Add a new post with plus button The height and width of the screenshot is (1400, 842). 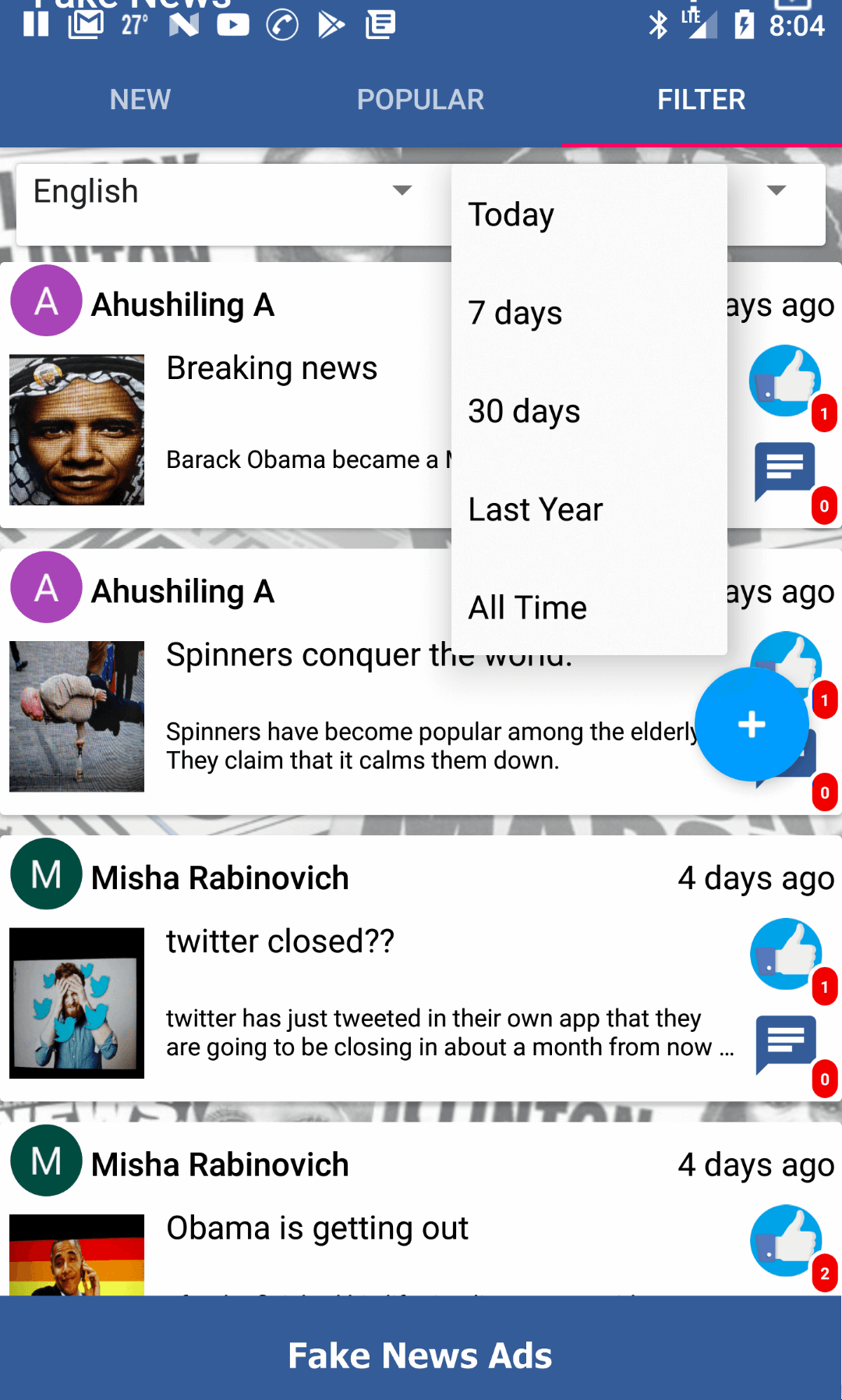tap(752, 724)
